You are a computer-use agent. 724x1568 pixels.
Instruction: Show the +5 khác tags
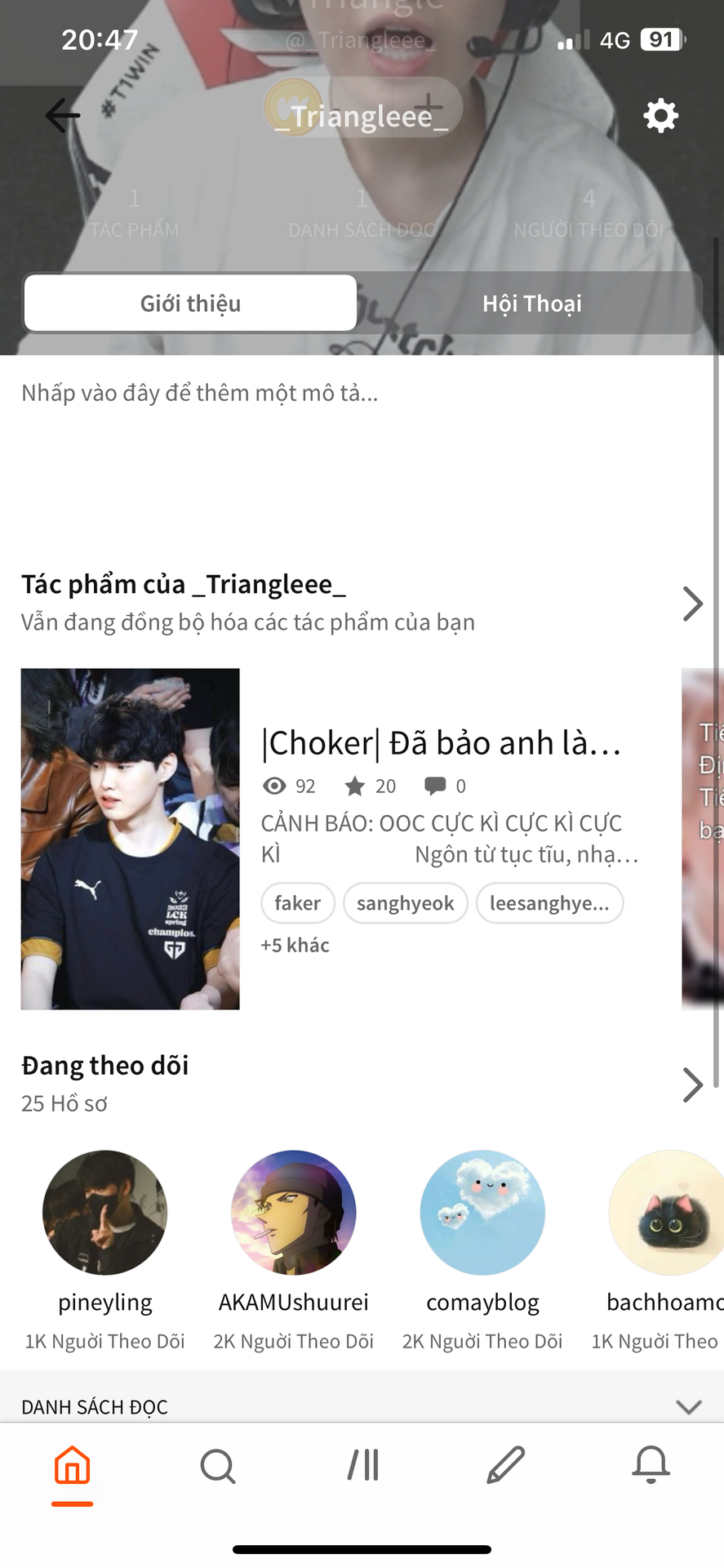[295, 946]
